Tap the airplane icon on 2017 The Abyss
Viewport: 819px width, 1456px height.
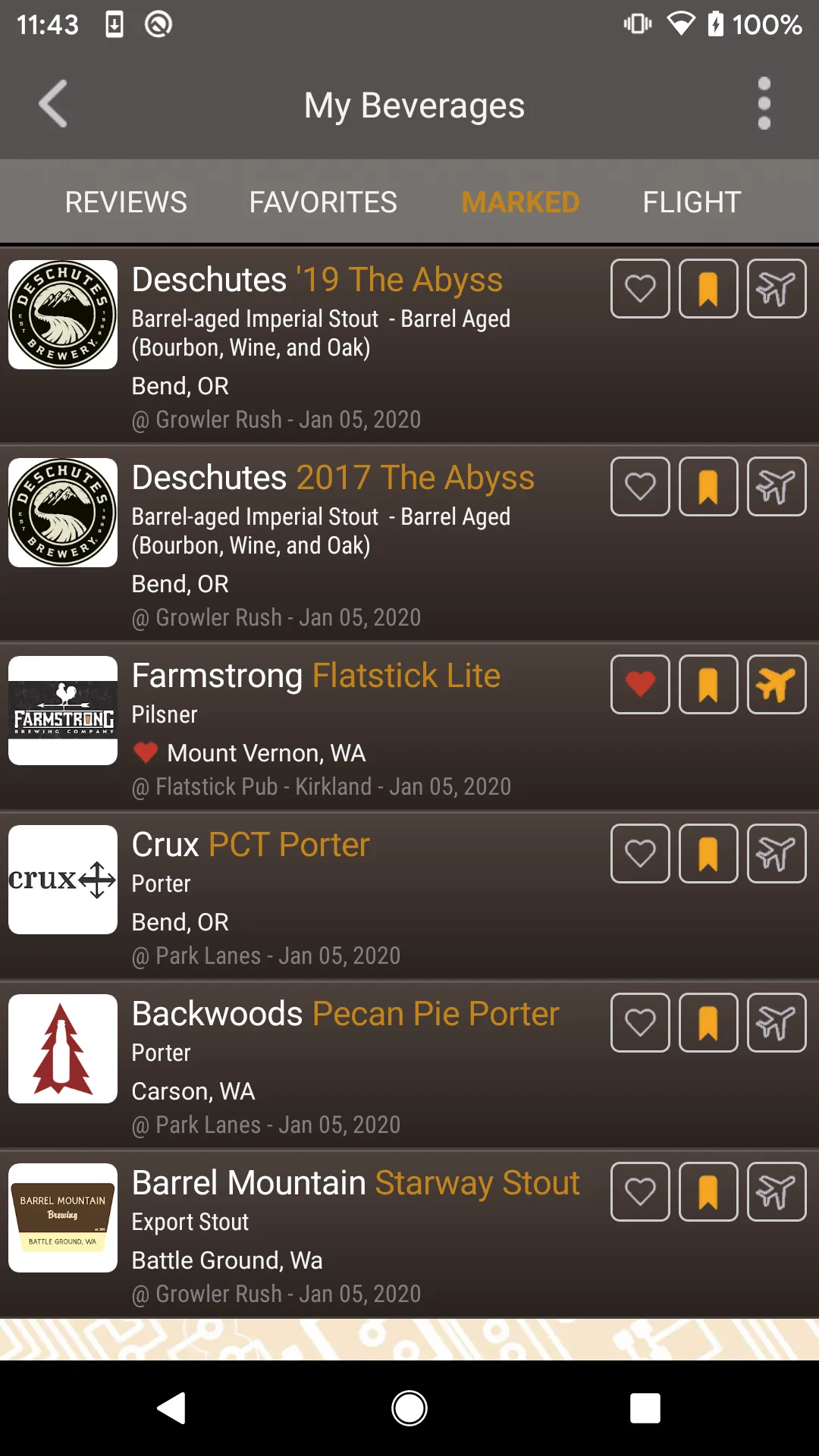pyautogui.click(x=776, y=487)
